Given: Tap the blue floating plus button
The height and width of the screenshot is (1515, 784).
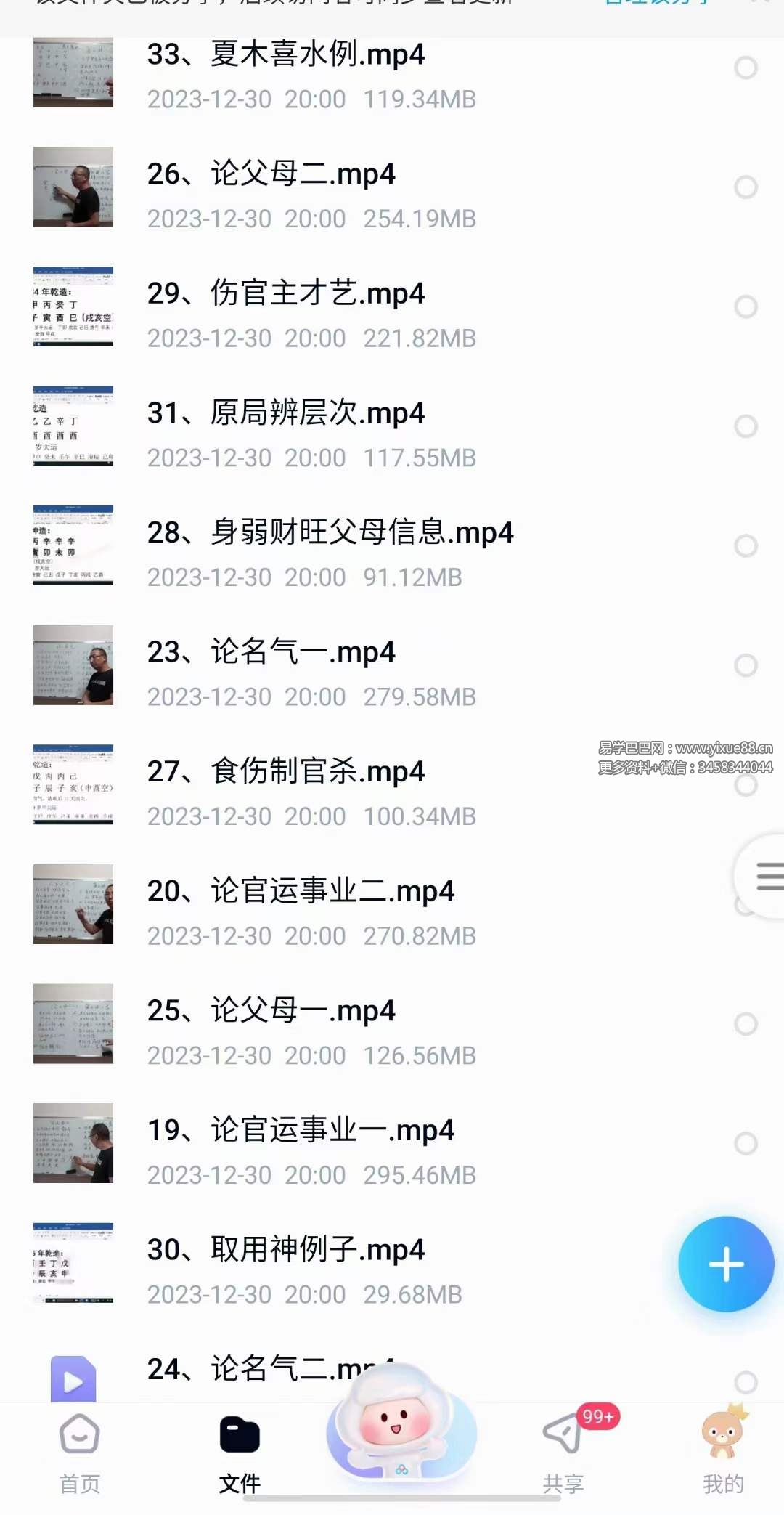Looking at the screenshot, I should tap(727, 1264).
